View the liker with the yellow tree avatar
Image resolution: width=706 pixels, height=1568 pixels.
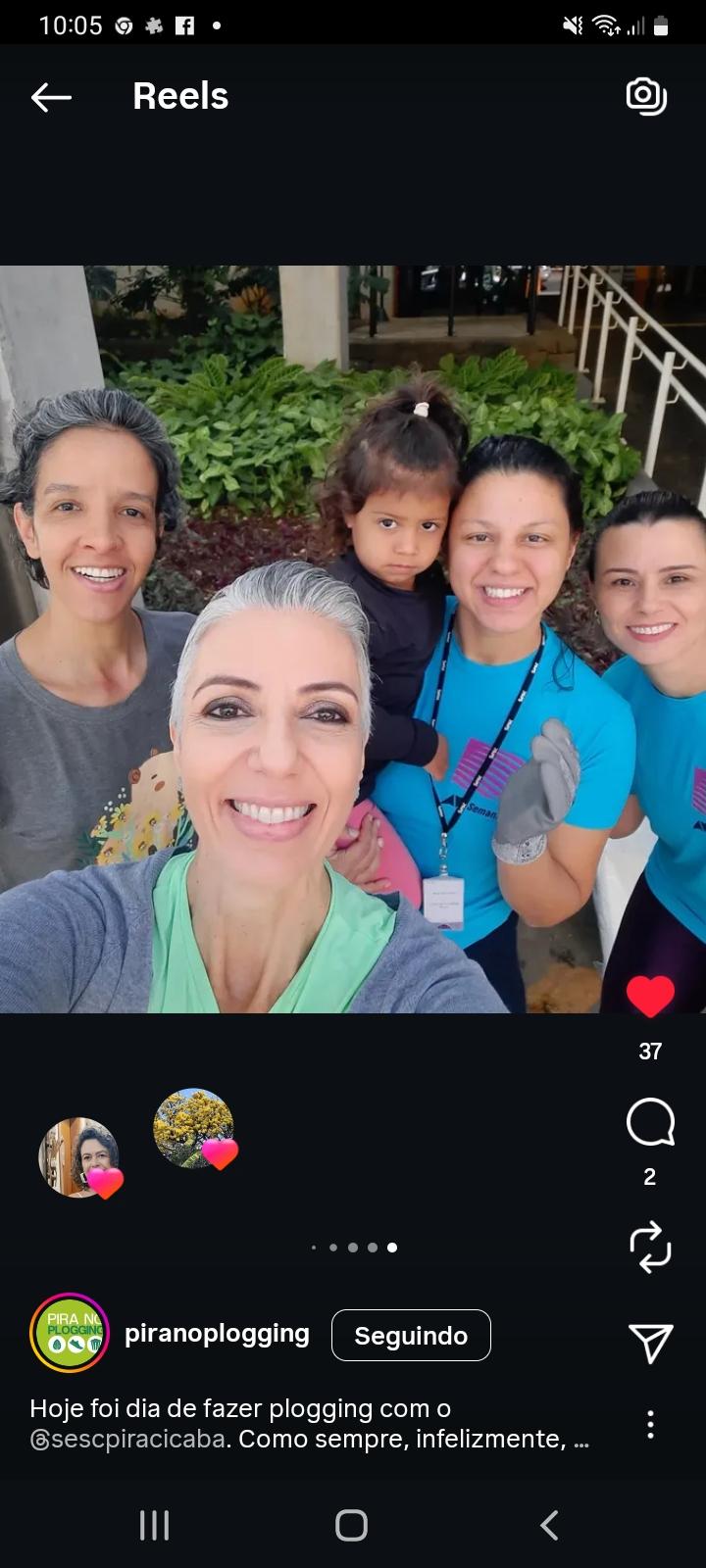193,1127
